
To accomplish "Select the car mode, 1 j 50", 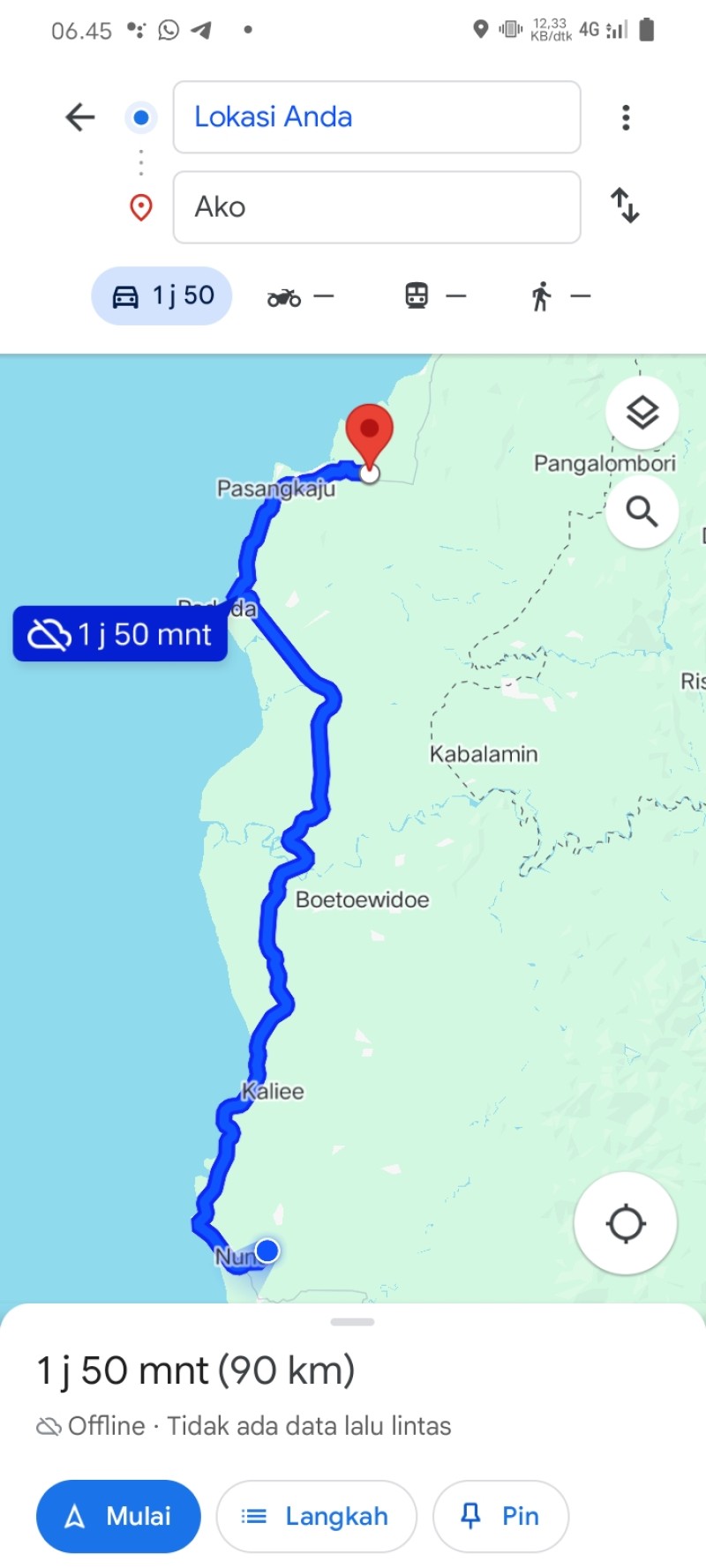I will coord(162,295).
